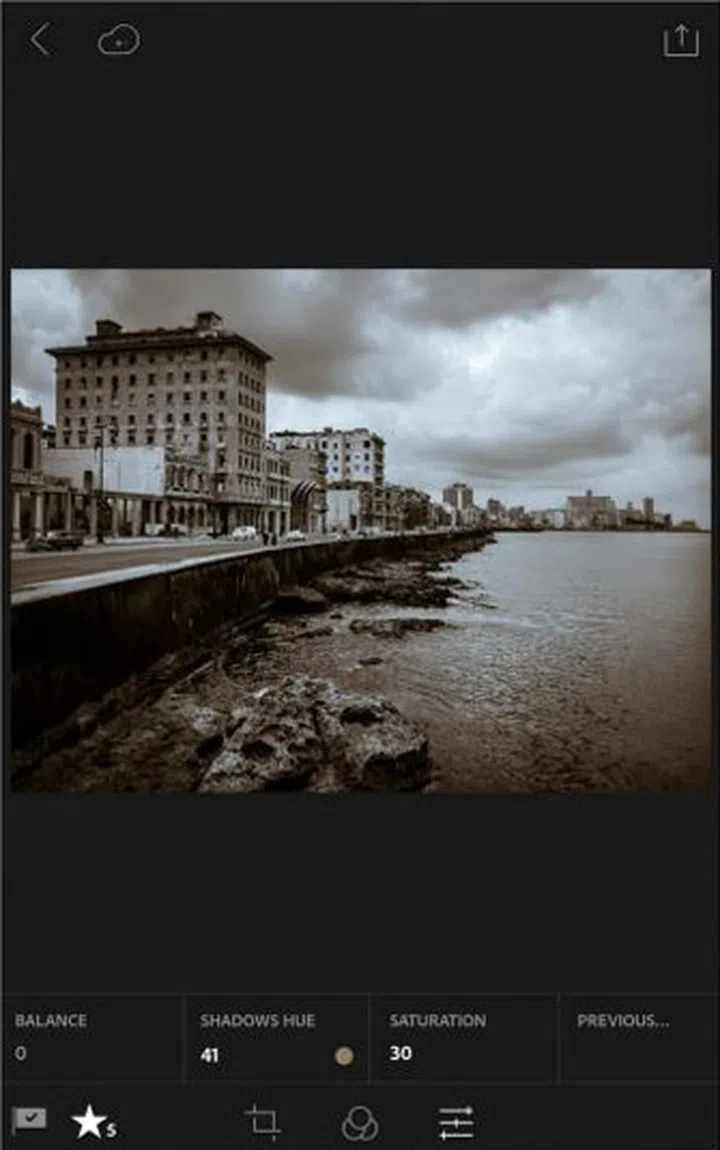Select the Shadows Hue adjustment
The image size is (720, 1150).
click(x=276, y=1037)
